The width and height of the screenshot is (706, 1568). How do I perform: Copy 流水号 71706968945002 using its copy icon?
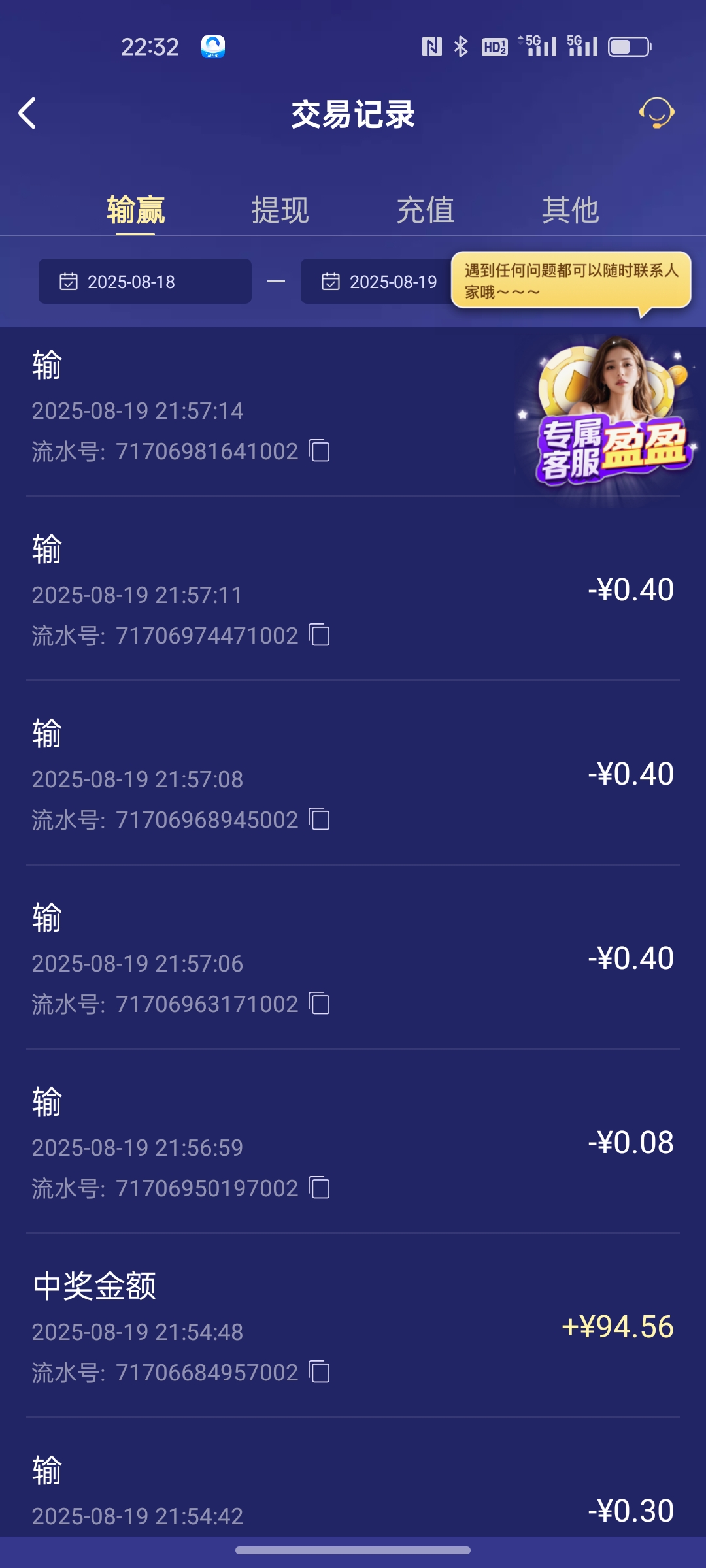click(320, 820)
